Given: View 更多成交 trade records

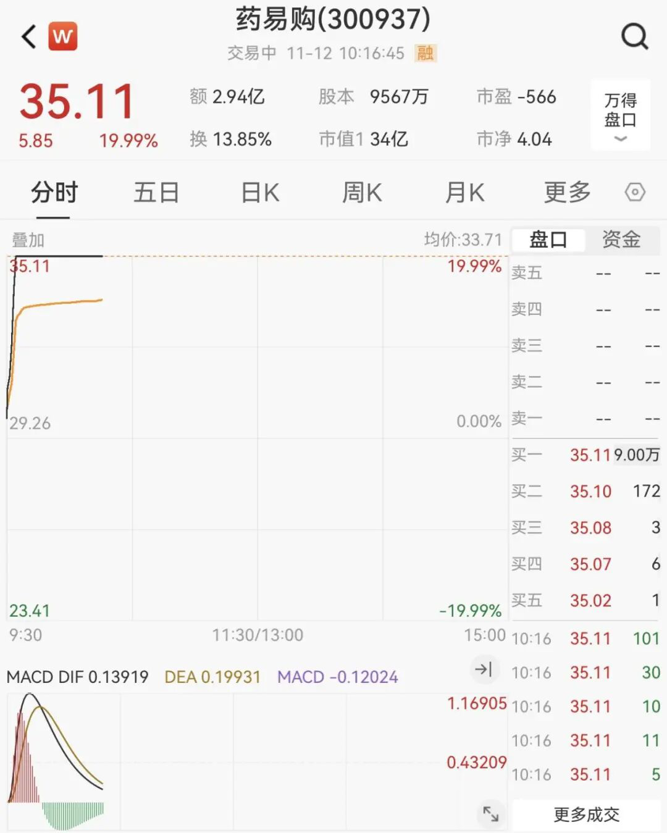Looking at the screenshot, I should (586, 815).
